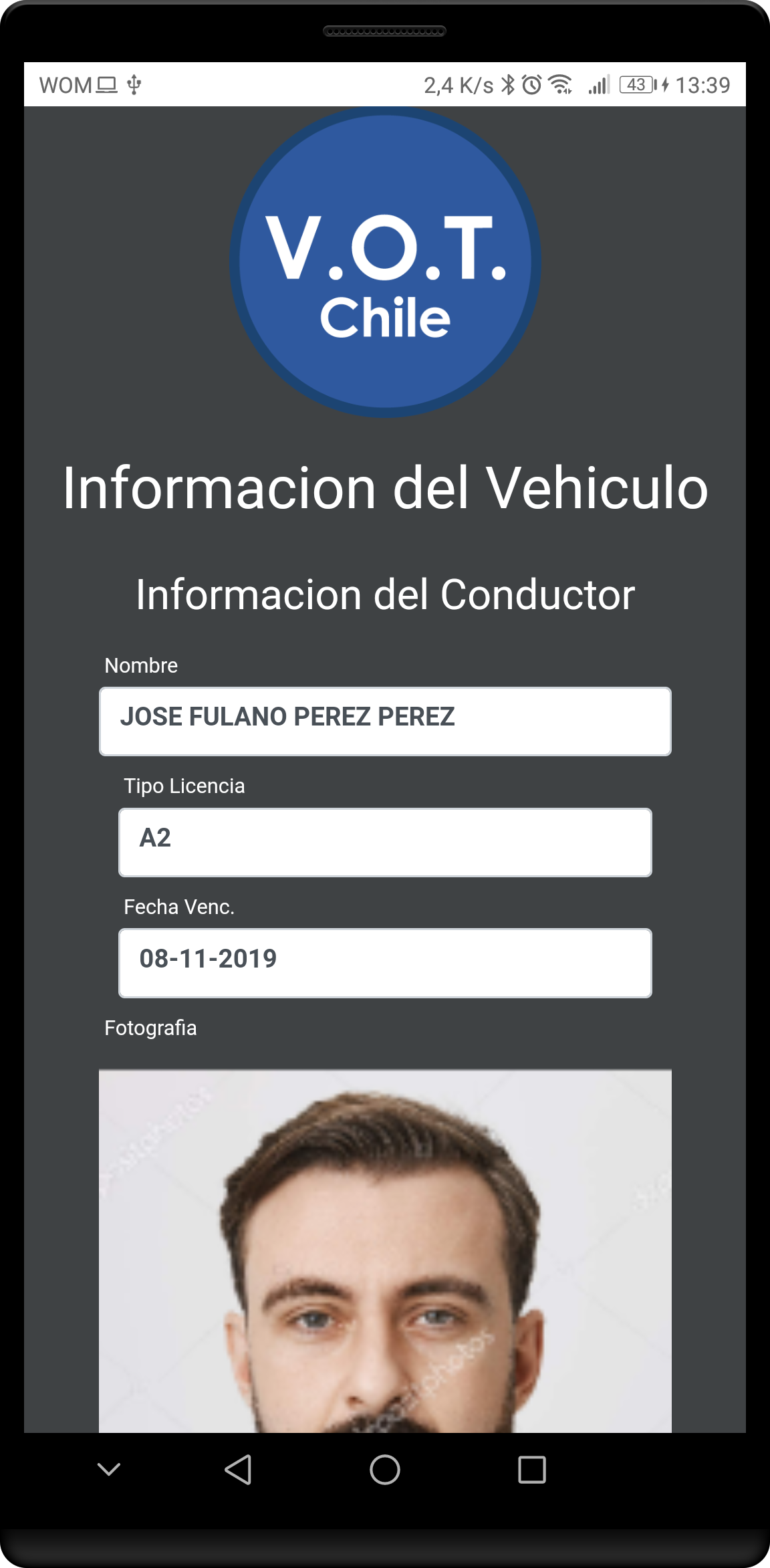
Task: Select the Tipo Licencia field
Action: (x=385, y=842)
